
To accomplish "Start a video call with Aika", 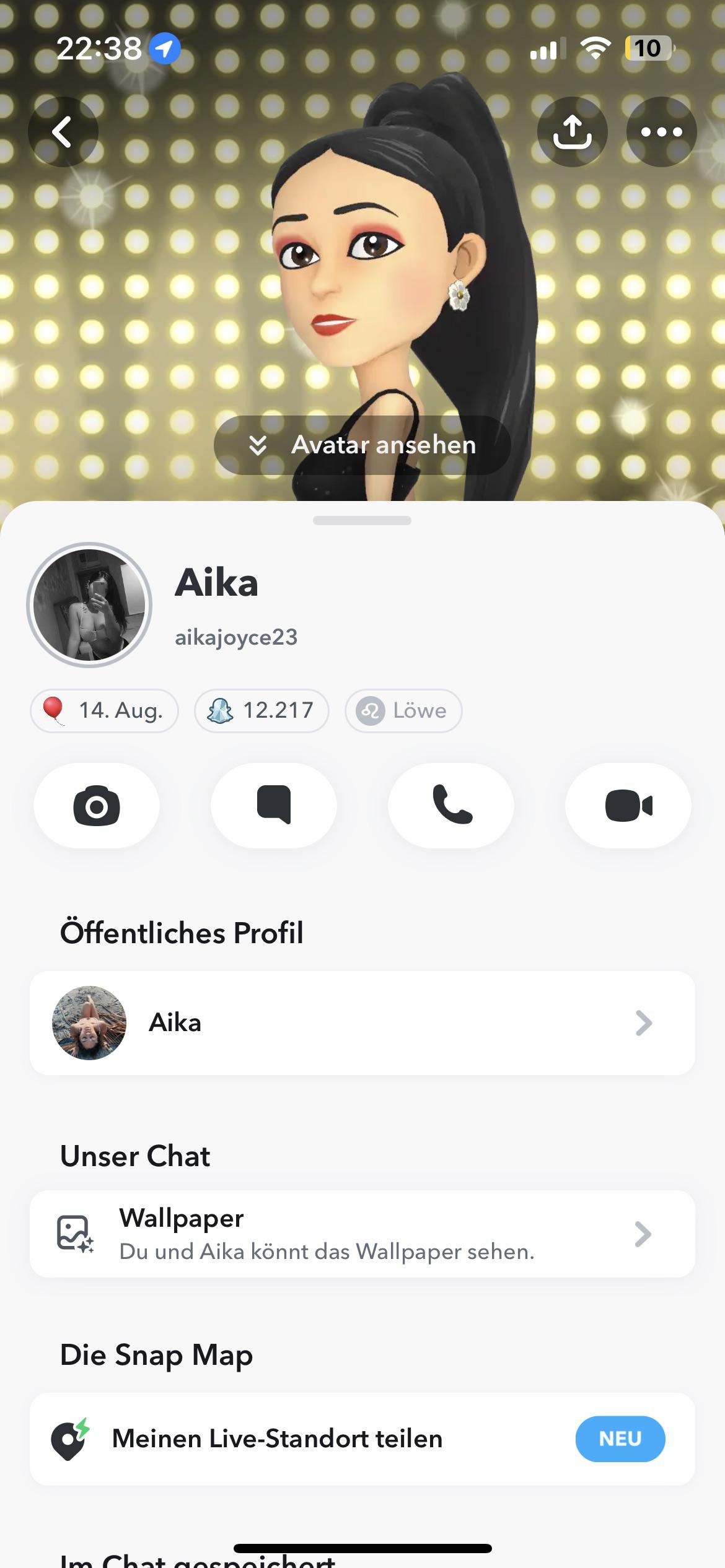I will (628, 806).
